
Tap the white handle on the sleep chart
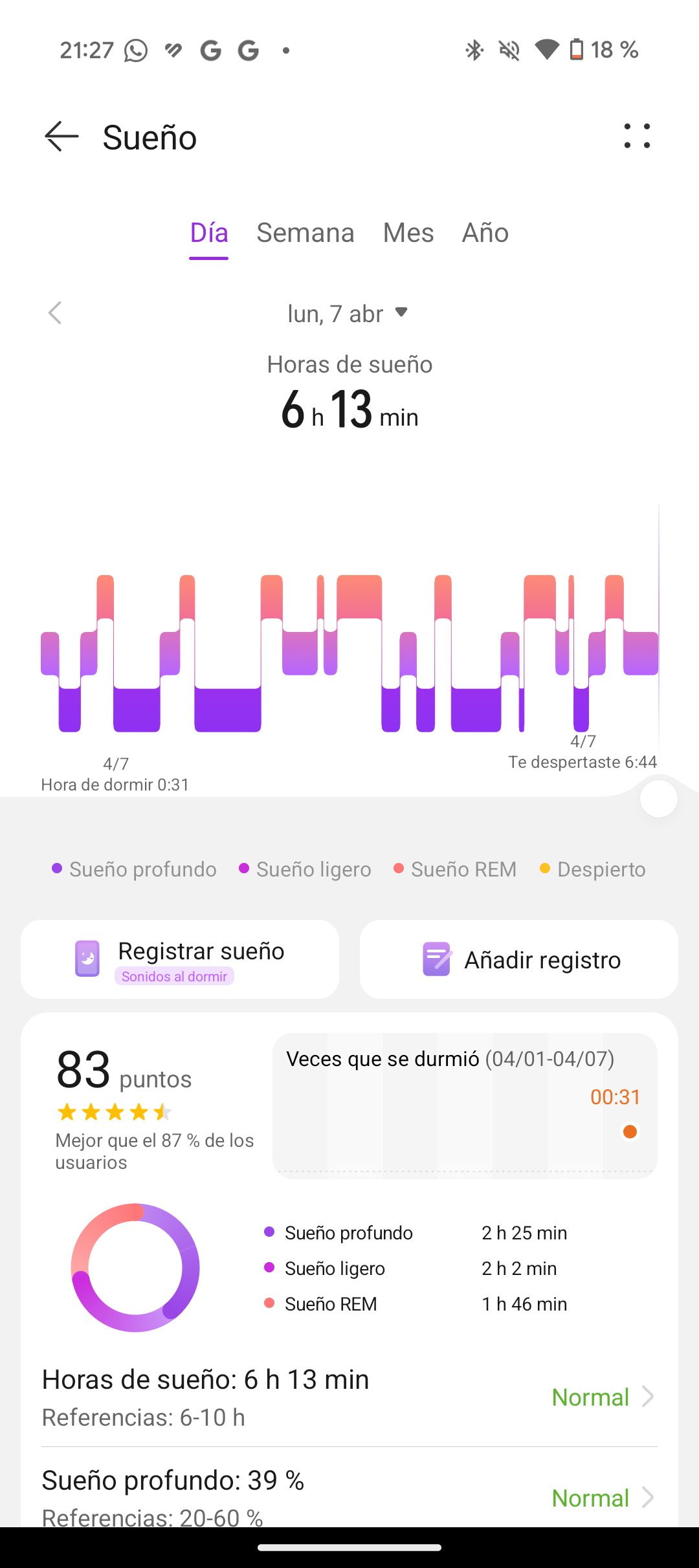coord(659,799)
